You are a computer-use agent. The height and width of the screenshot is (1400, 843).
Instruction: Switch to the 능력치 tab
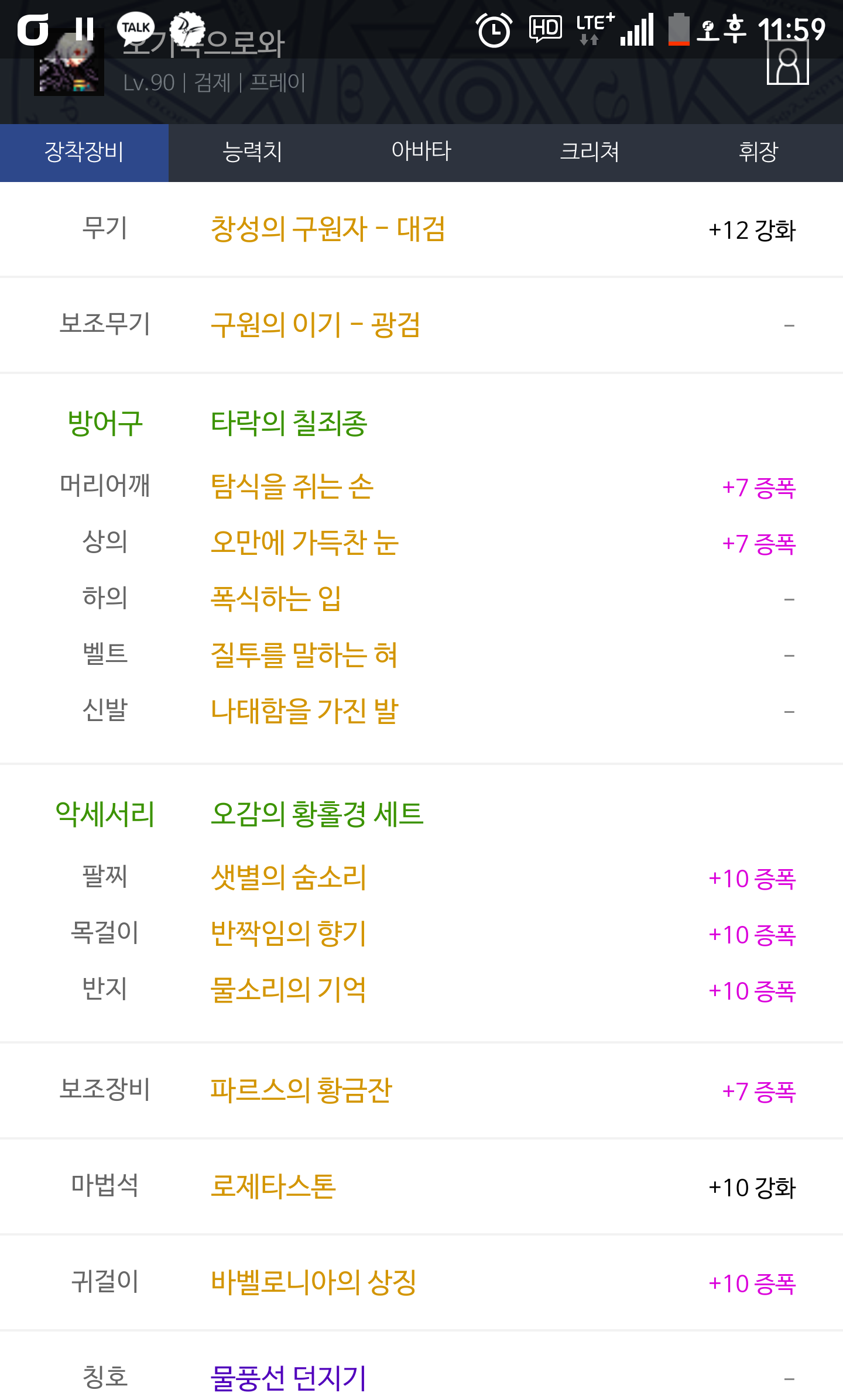click(x=253, y=152)
